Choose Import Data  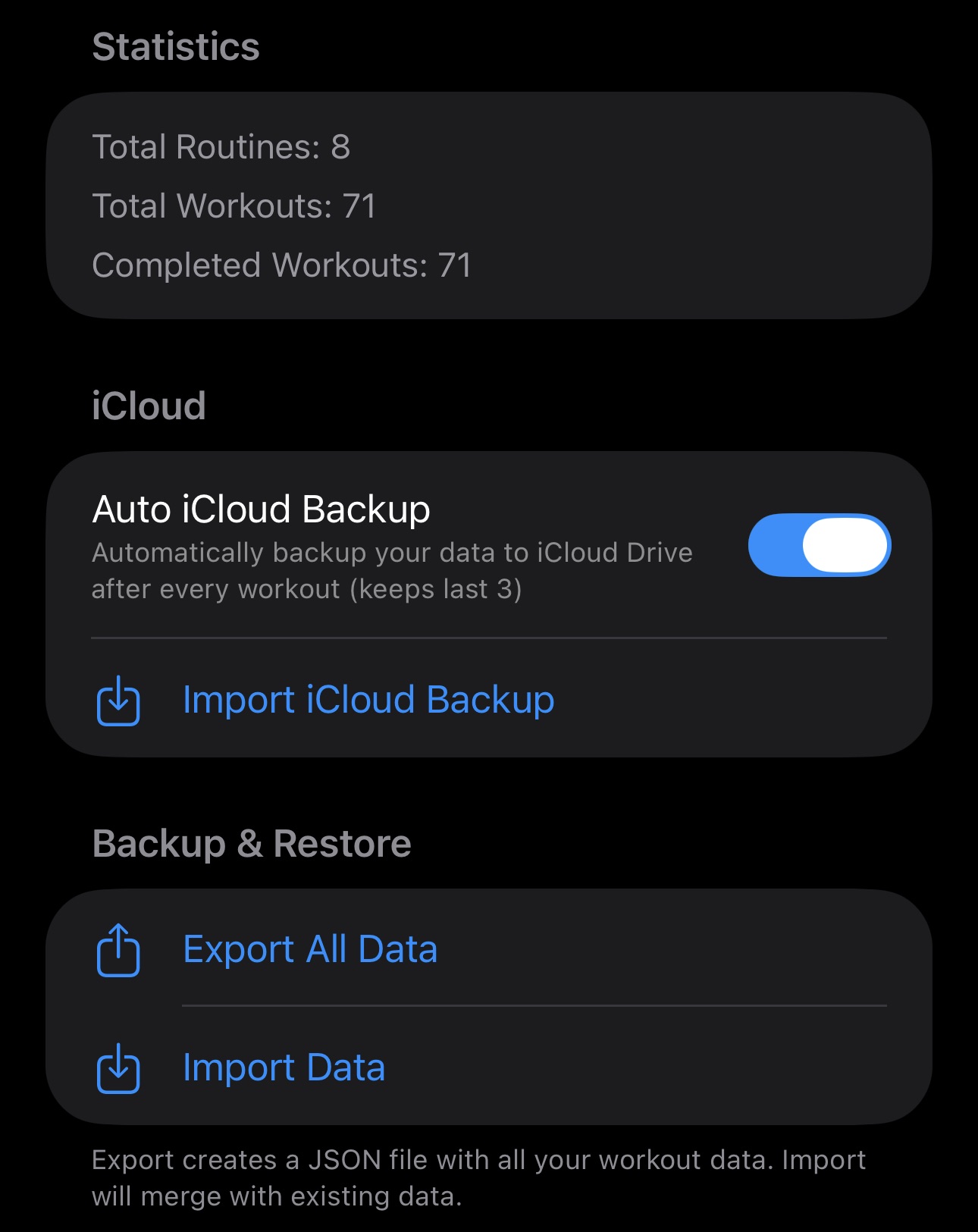click(x=284, y=1067)
